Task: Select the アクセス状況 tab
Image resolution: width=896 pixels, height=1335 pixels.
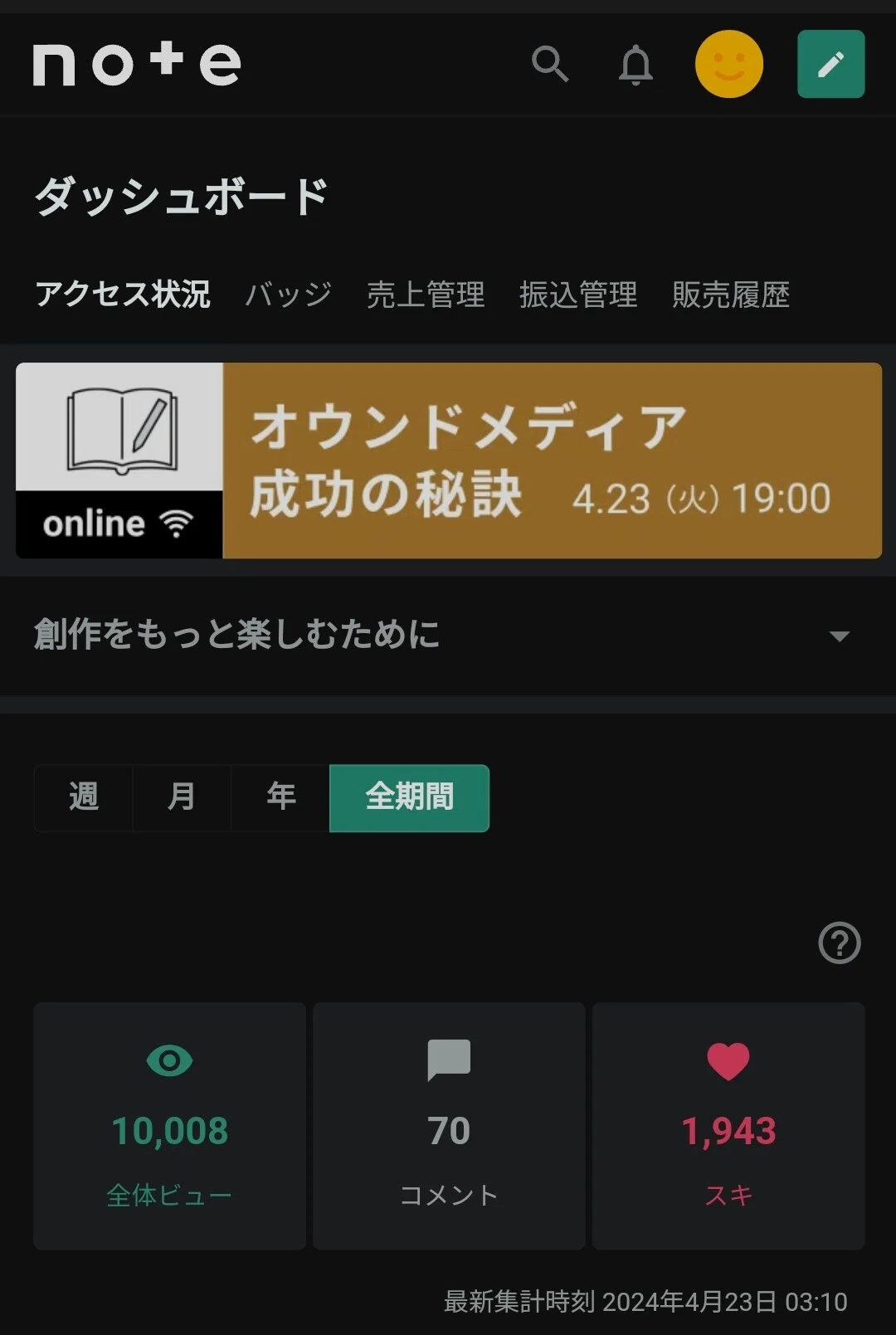Action: [x=123, y=295]
